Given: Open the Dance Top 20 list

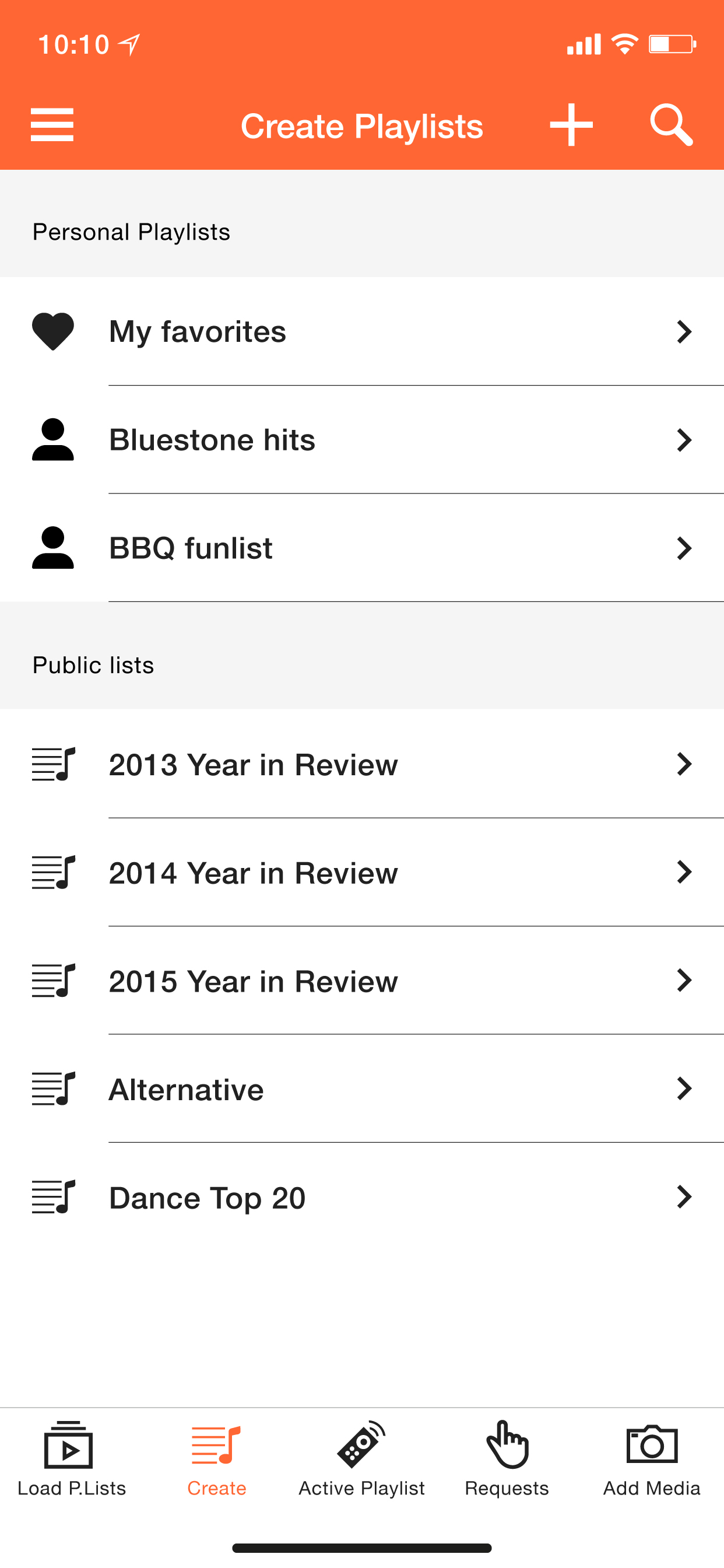Looking at the screenshot, I should coord(362,1198).
